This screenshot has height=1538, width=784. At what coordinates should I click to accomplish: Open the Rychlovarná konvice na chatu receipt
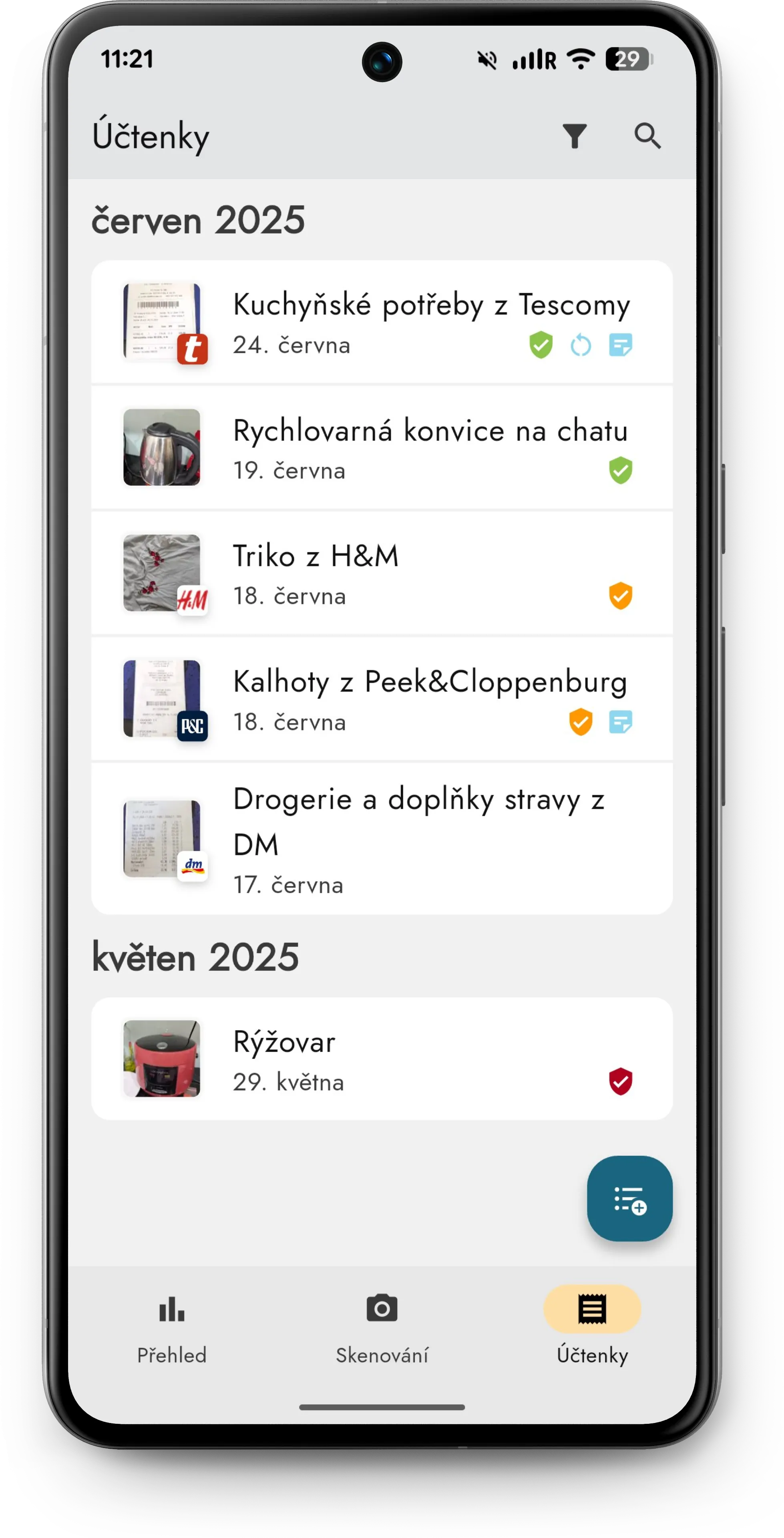coord(382,448)
